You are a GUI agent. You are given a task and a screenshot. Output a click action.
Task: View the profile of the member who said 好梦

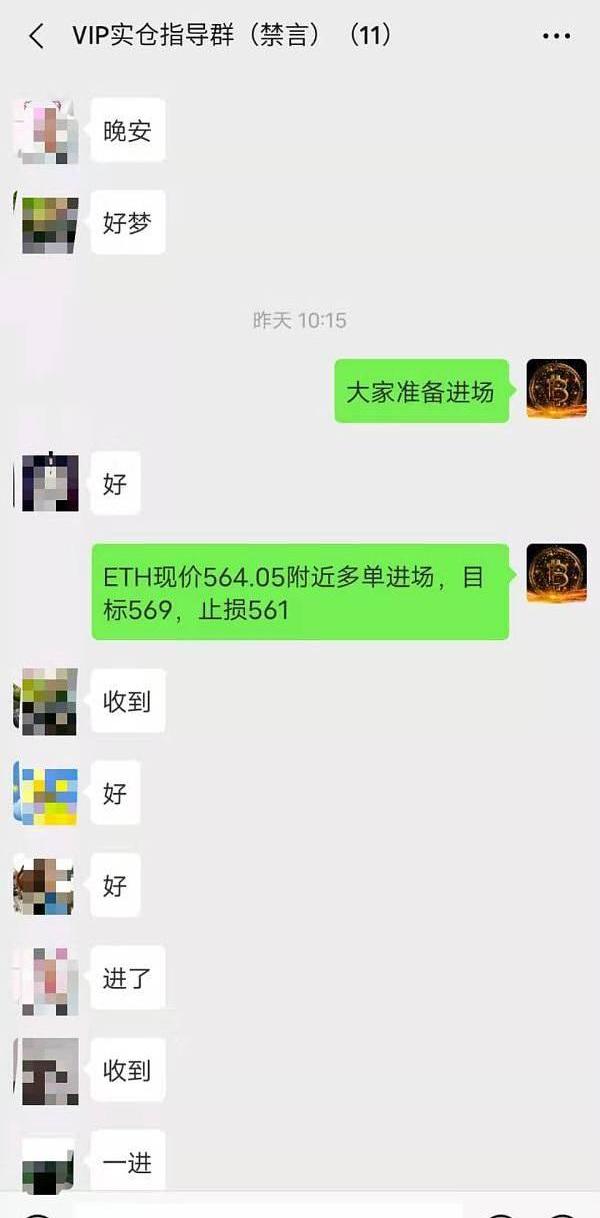(49, 223)
